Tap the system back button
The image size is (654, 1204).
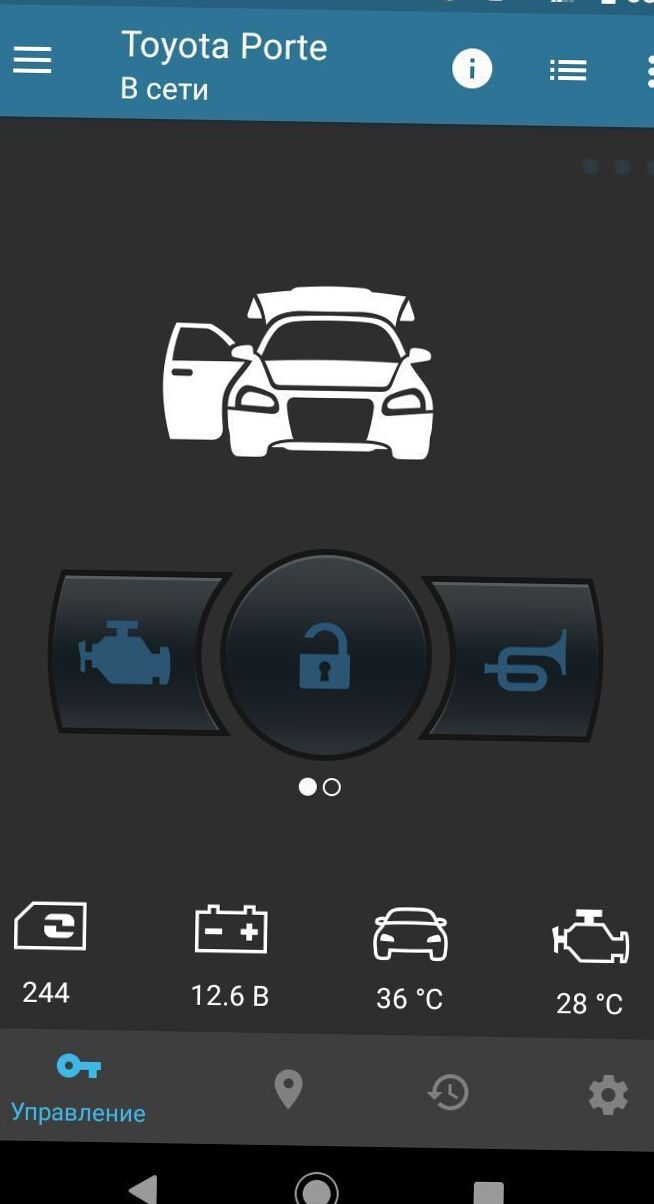tap(144, 1189)
